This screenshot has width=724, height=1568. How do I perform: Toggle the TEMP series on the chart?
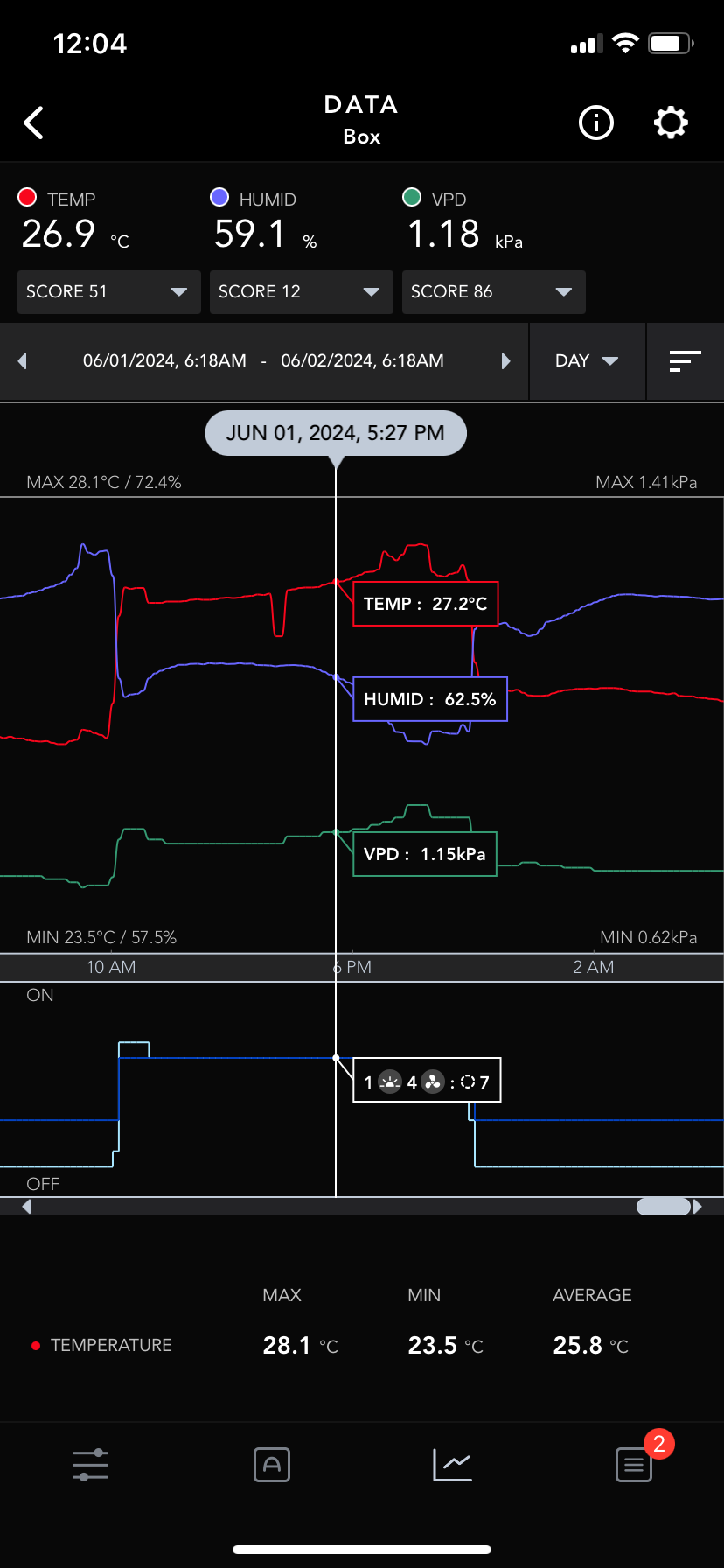click(x=58, y=199)
